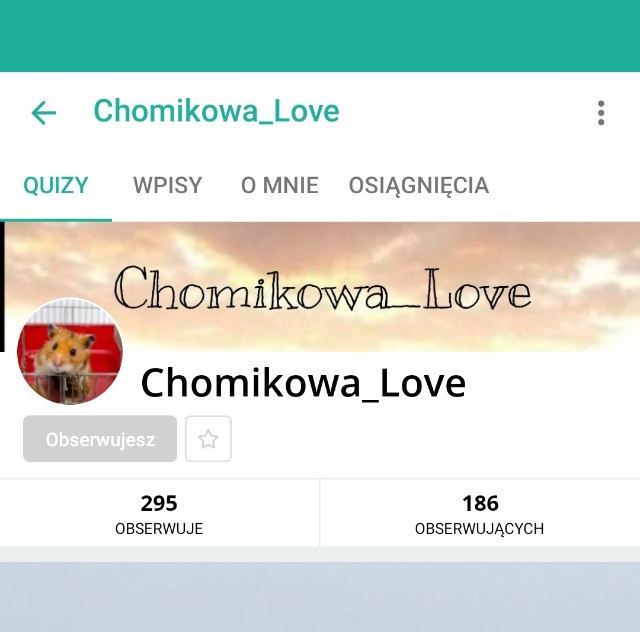Switch to the QUIZY tab
The height and width of the screenshot is (632, 640).
pyautogui.click(x=56, y=185)
